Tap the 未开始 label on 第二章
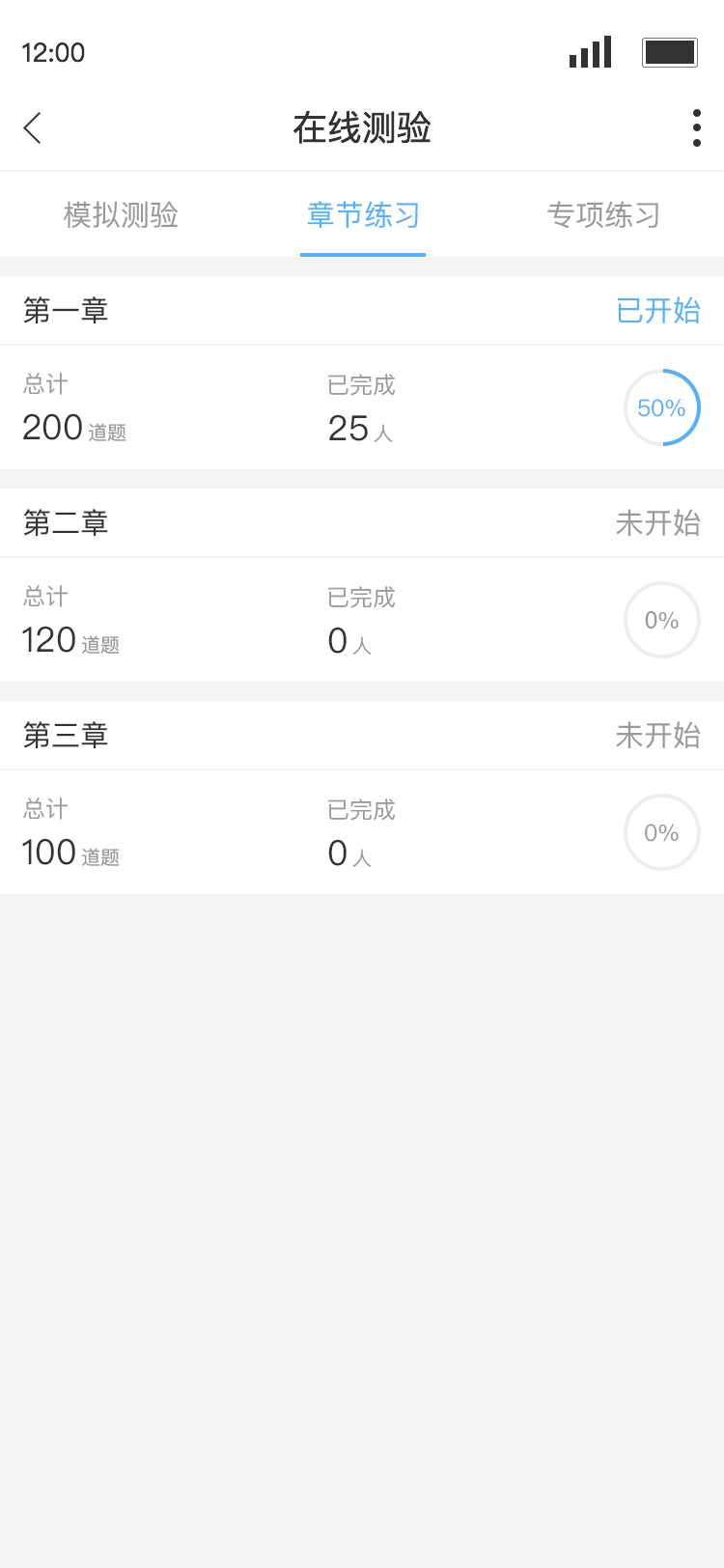Viewport: 724px width, 1568px height. tap(657, 523)
